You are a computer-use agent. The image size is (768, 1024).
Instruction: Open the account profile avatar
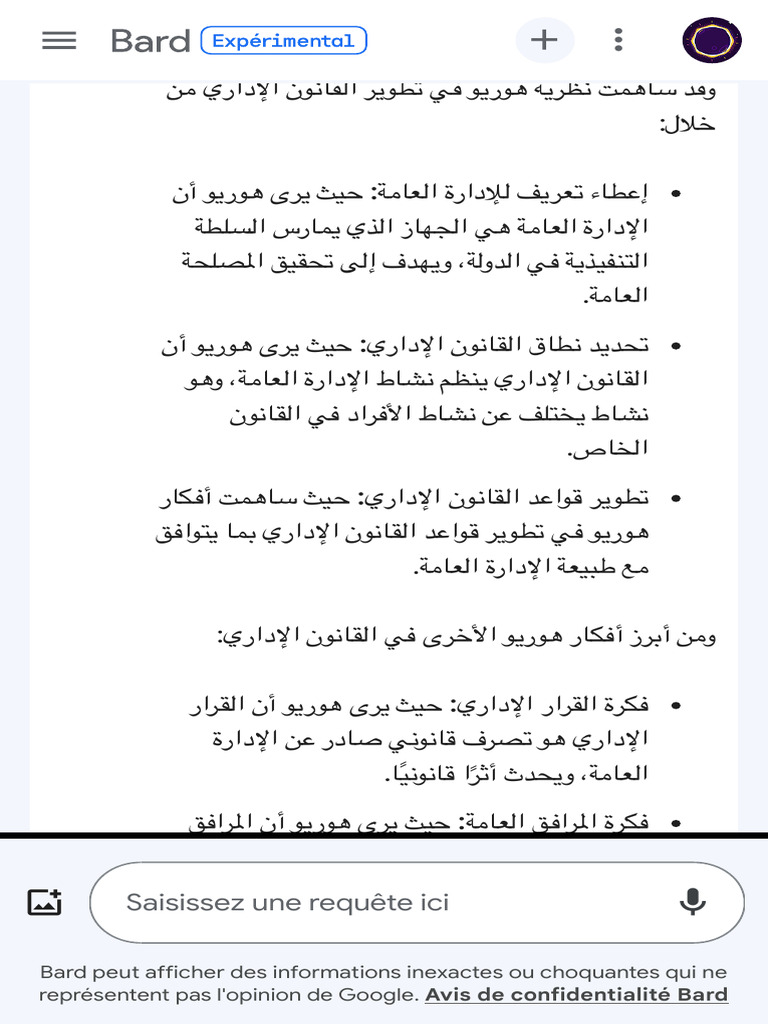point(712,40)
